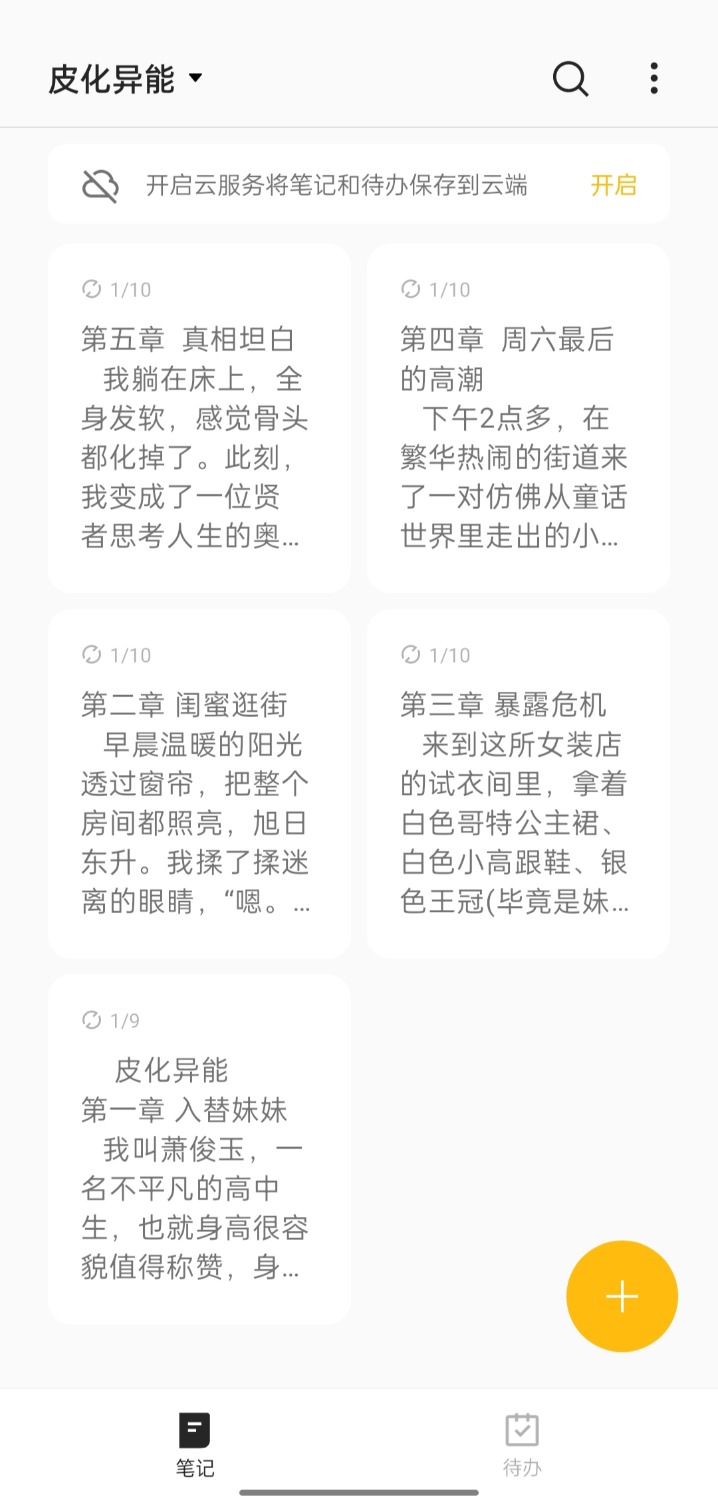Screen dimensions: 718x1500
Task: Select the 笔记 tab
Action: tap(195, 1445)
